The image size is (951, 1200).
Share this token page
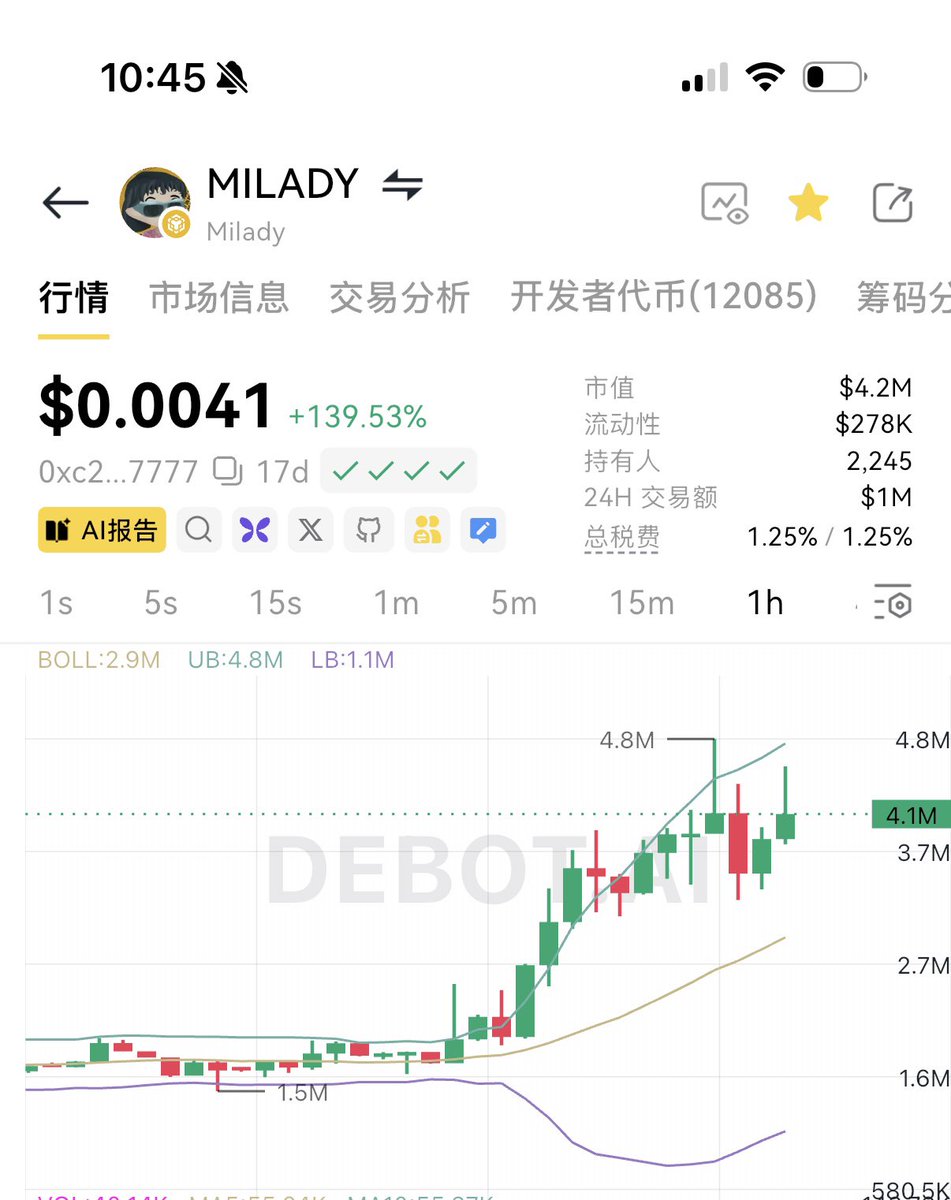(x=892, y=203)
